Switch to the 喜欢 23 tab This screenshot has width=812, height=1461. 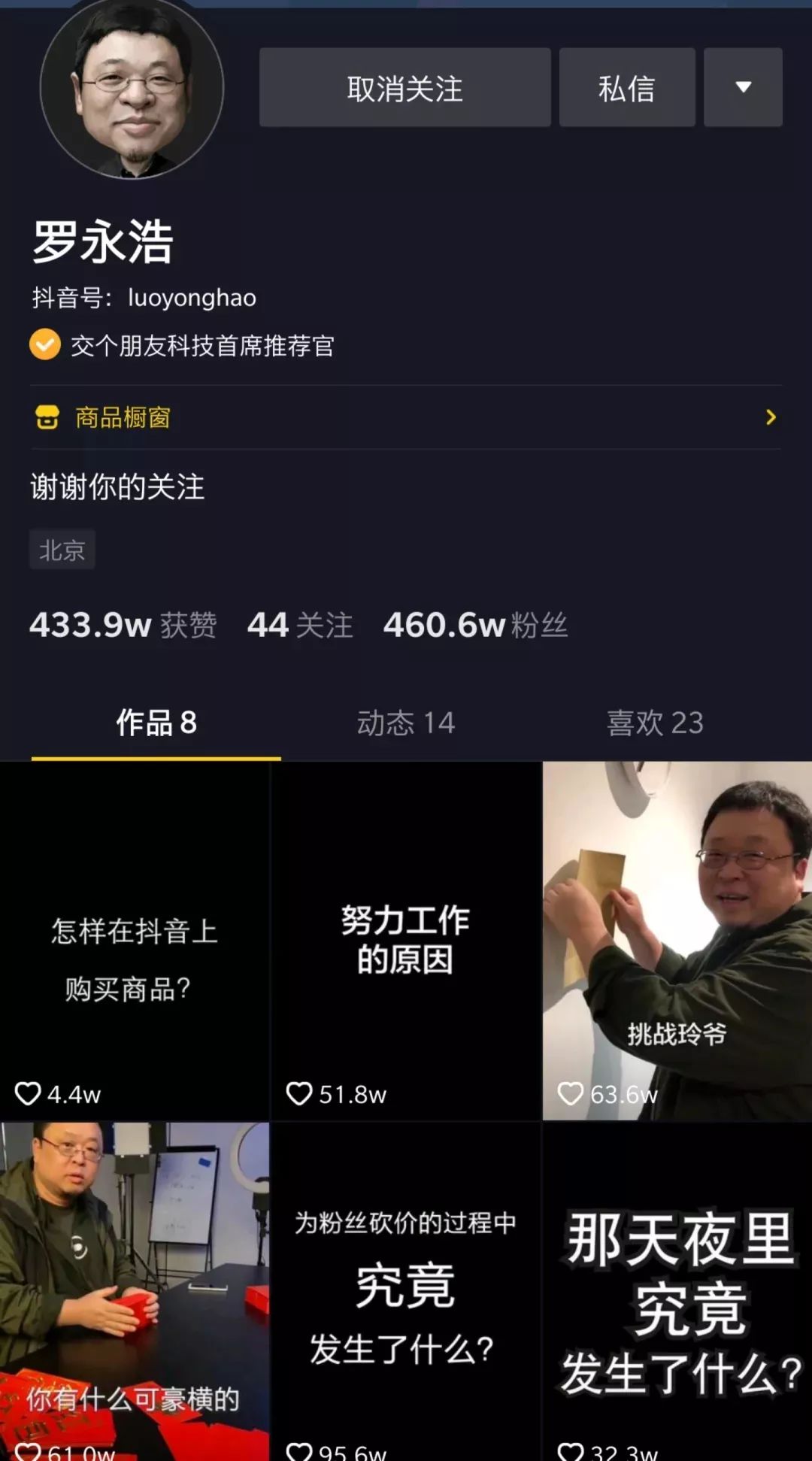[x=655, y=723]
